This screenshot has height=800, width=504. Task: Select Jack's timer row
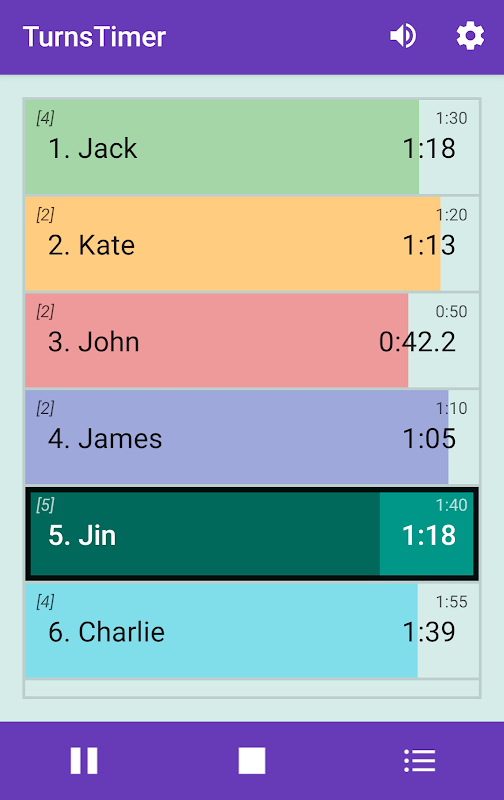click(252, 147)
